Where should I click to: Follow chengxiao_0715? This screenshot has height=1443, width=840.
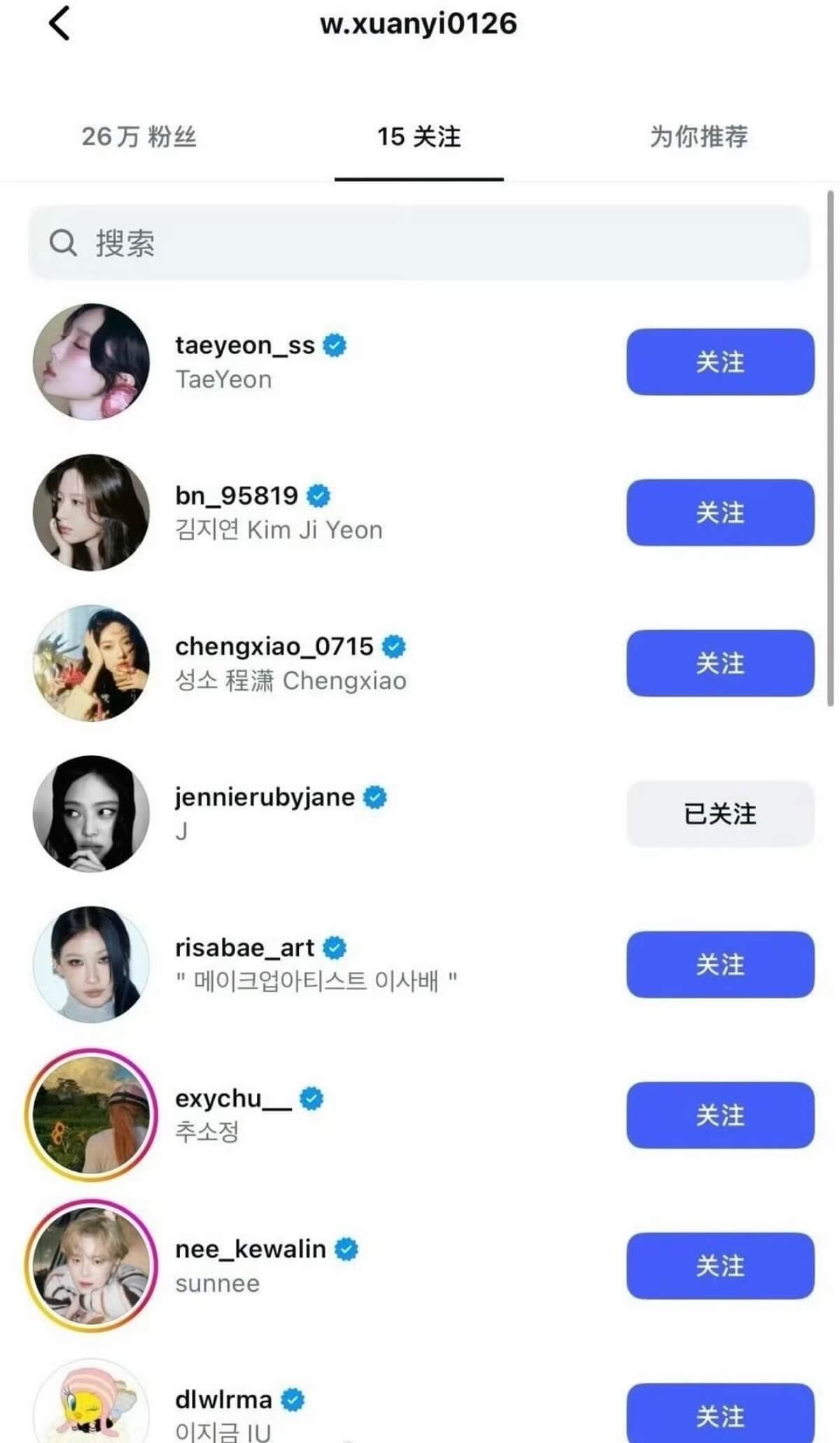coord(720,663)
